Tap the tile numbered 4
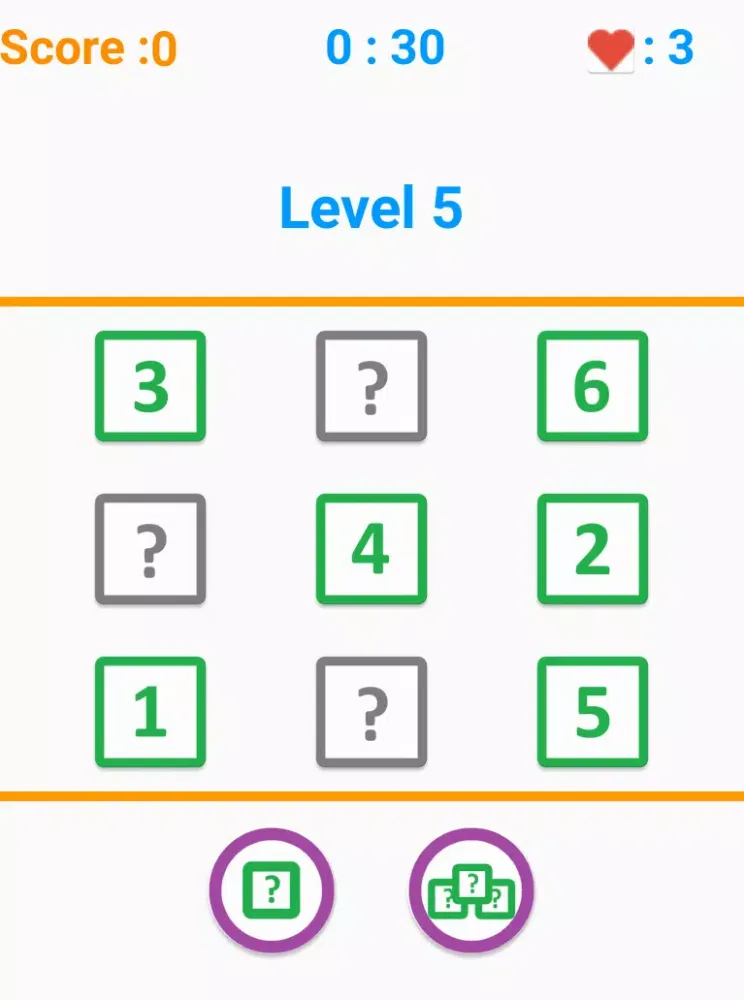744x1000 pixels. click(371, 549)
